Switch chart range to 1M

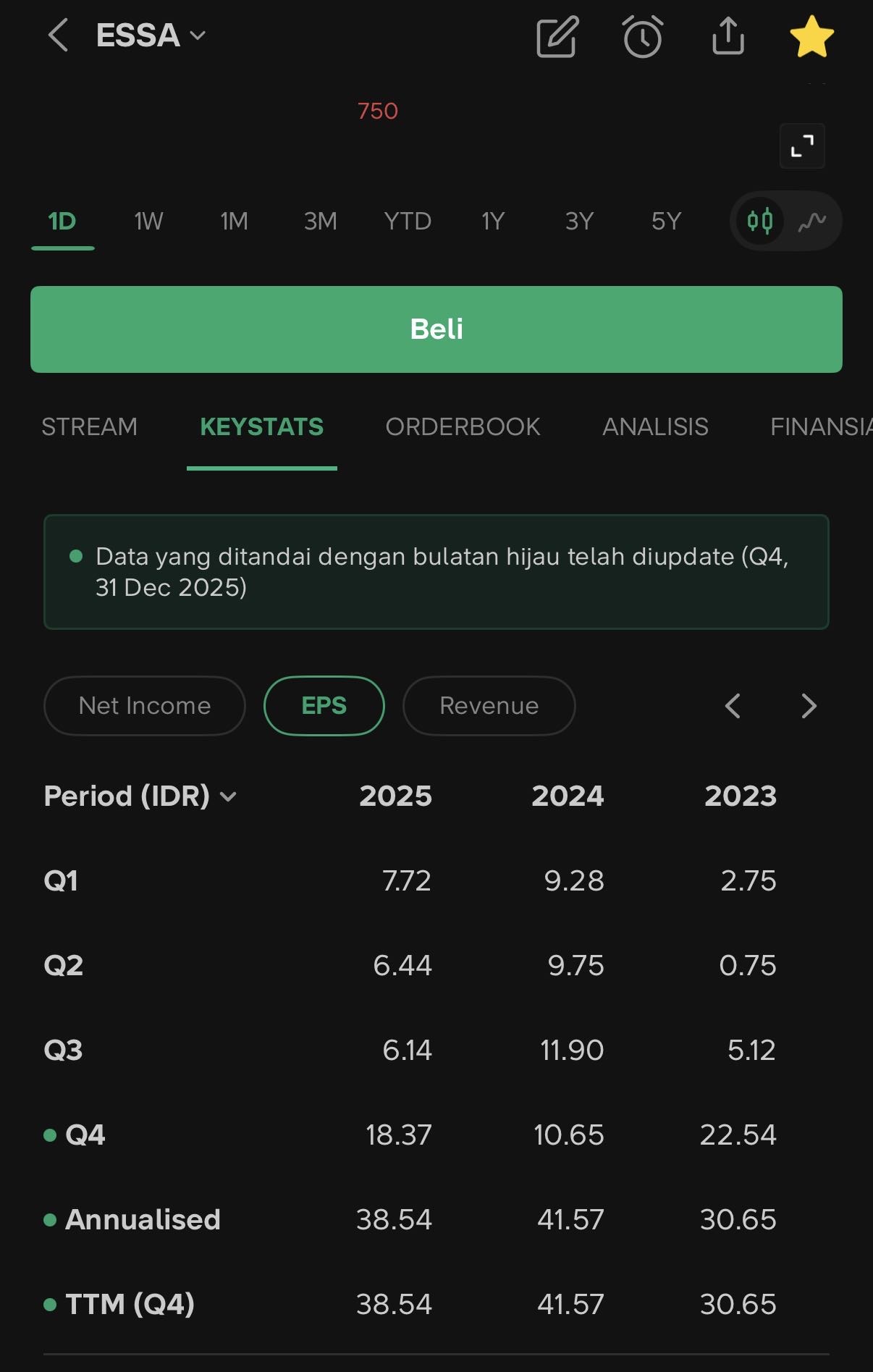pyautogui.click(x=234, y=221)
